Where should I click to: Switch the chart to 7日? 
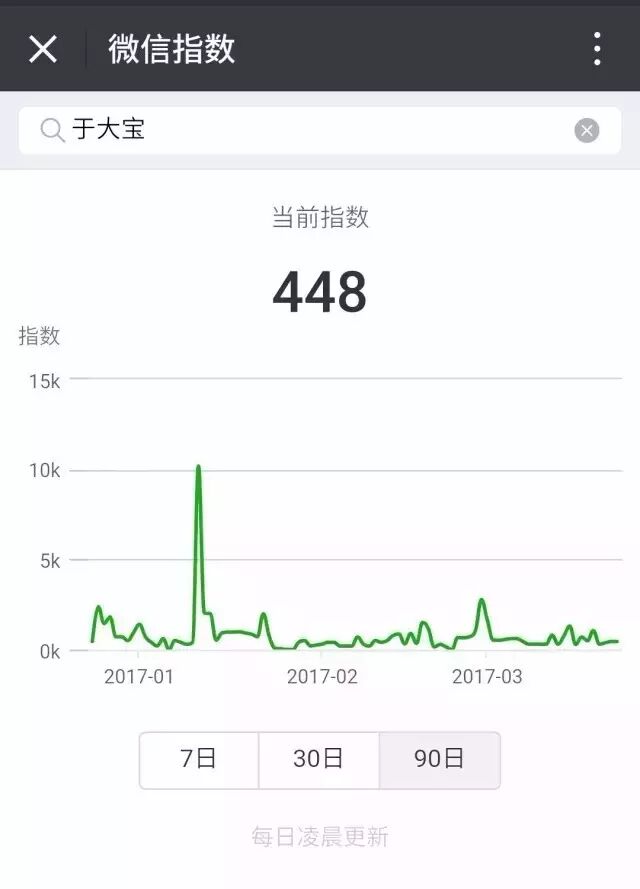pyautogui.click(x=199, y=759)
